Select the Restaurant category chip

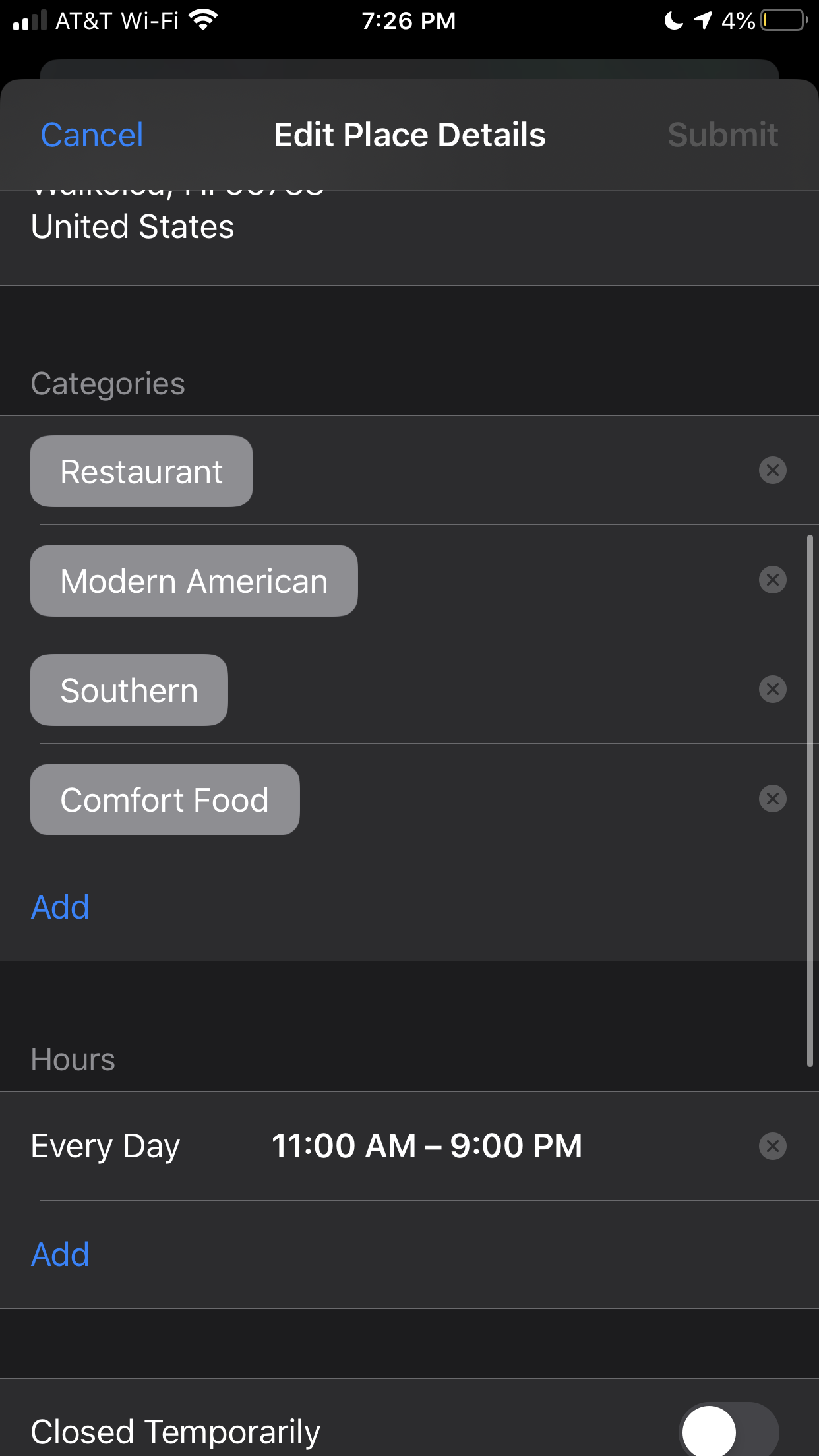tap(141, 471)
